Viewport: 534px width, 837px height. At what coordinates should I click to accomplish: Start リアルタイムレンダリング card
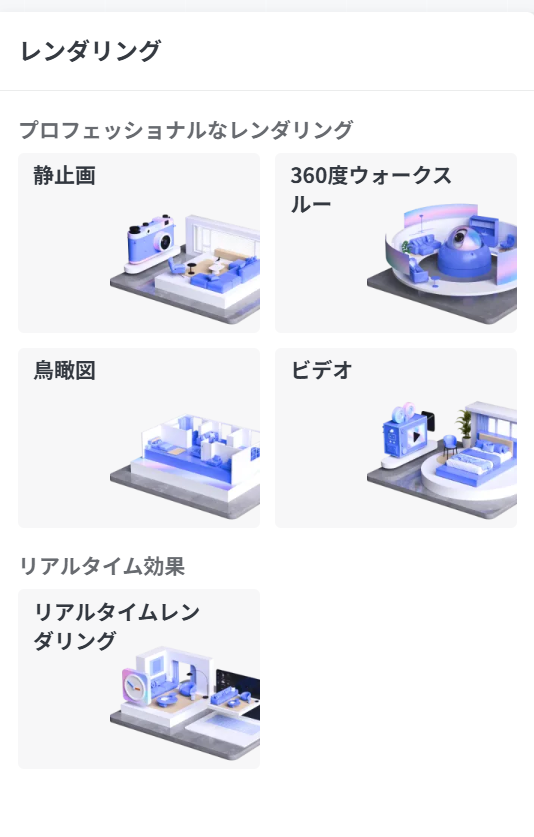pos(139,679)
